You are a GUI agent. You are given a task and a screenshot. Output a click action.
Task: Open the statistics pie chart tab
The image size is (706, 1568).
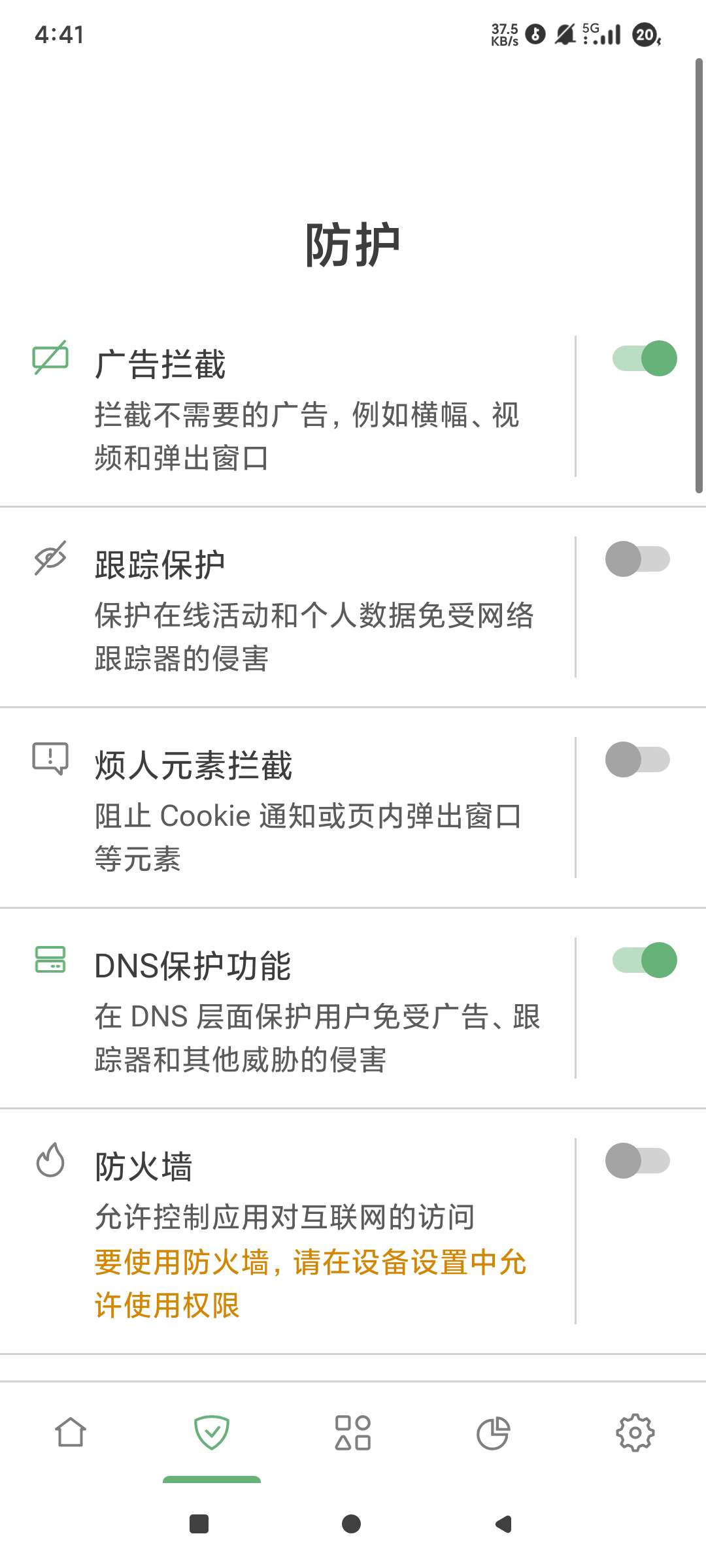(x=494, y=1433)
